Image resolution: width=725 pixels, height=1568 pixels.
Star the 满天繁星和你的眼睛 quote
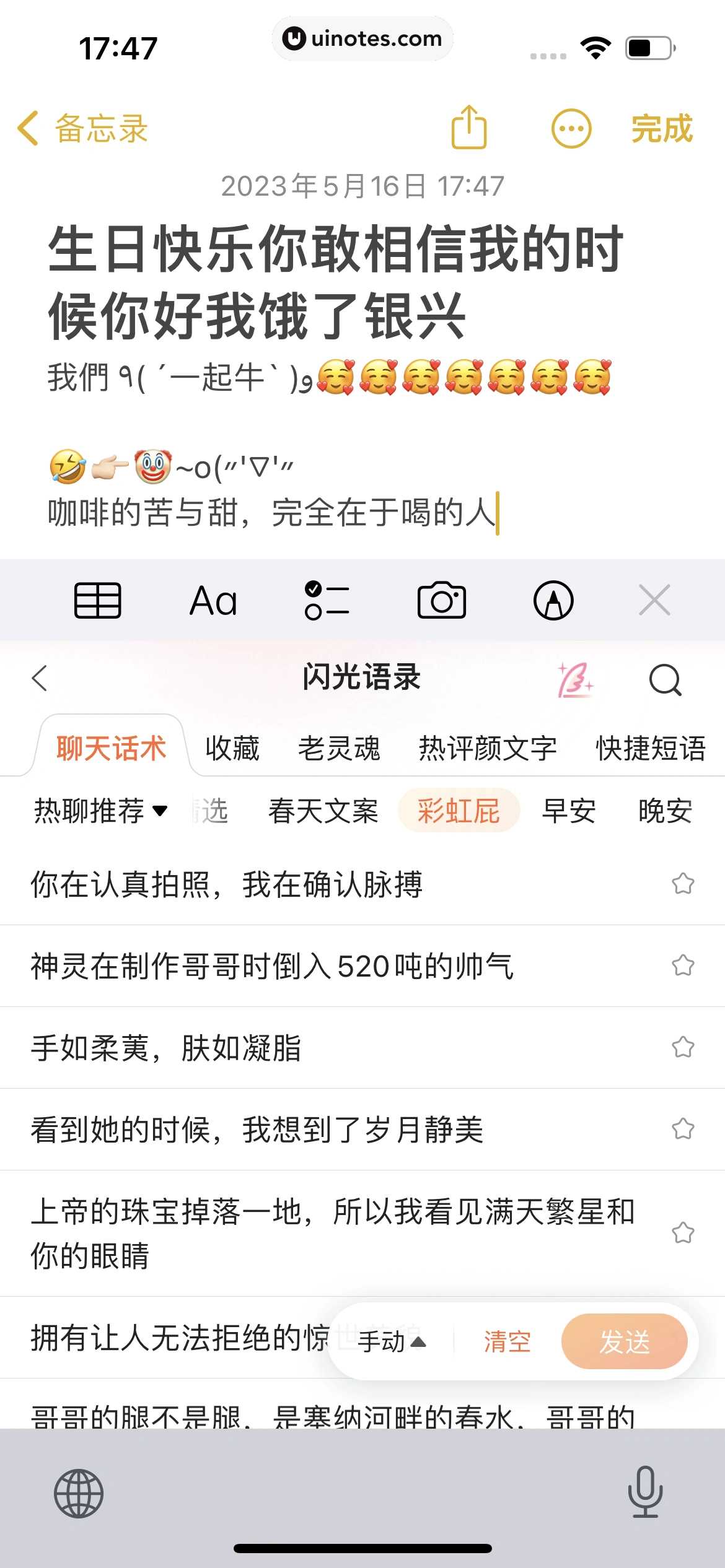pos(683,1233)
